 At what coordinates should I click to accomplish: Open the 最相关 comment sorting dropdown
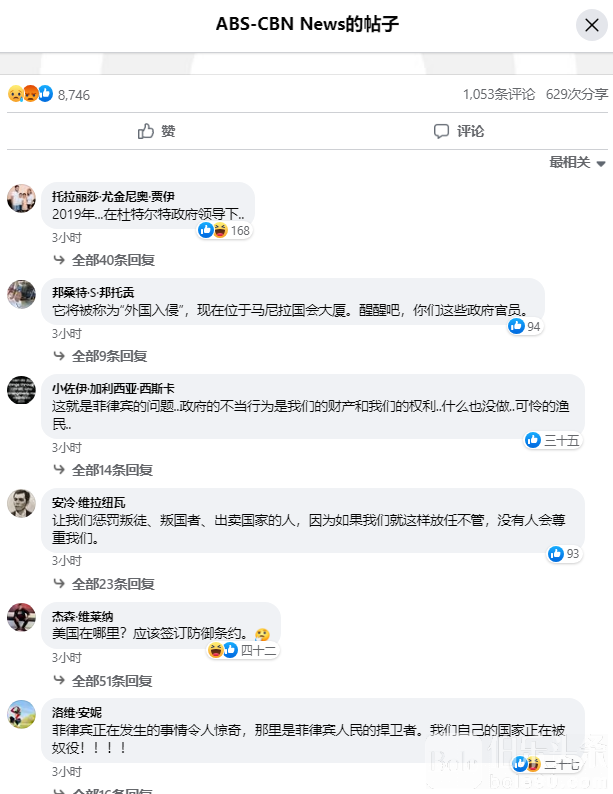[x=577, y=162]
